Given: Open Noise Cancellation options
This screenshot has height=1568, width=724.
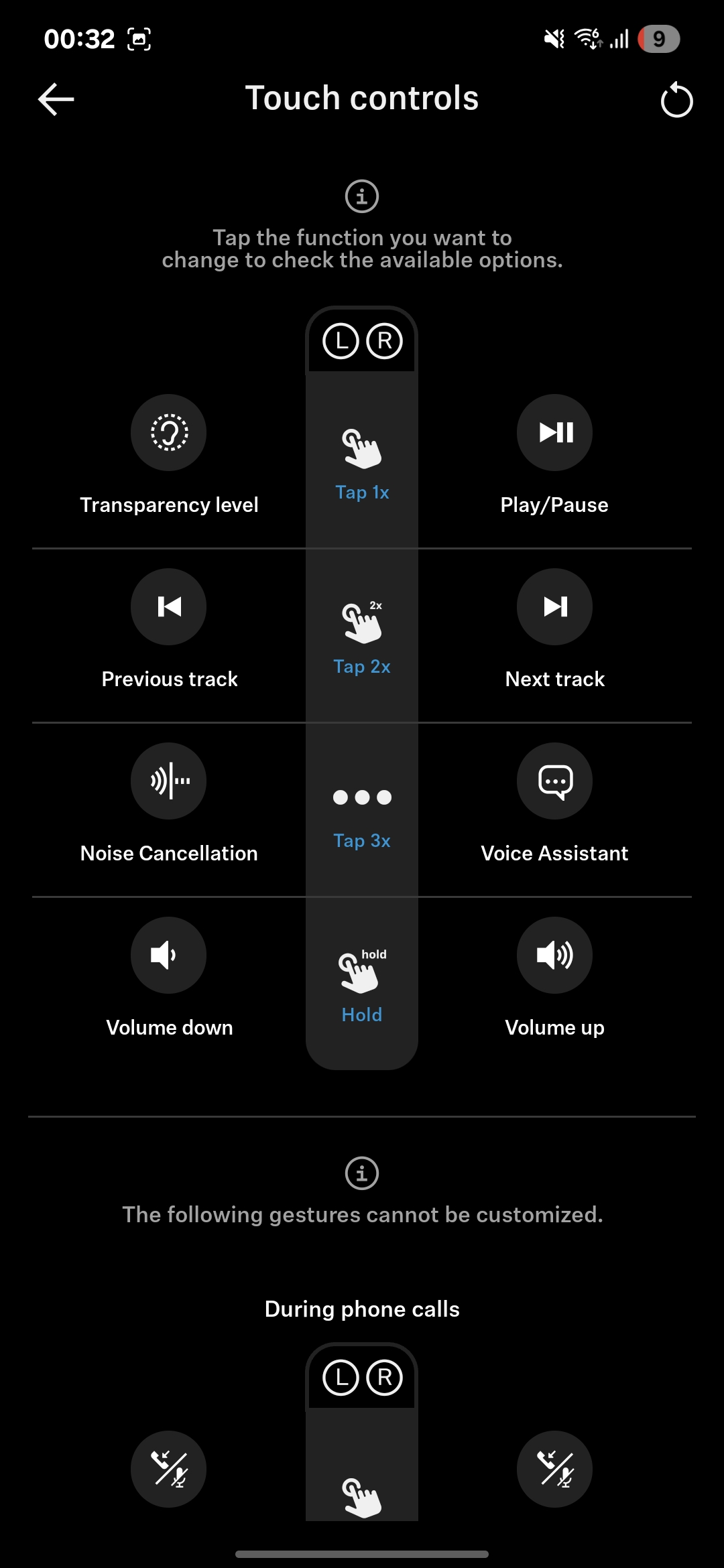Looking at the screenshot, I should tap(168, 781).
